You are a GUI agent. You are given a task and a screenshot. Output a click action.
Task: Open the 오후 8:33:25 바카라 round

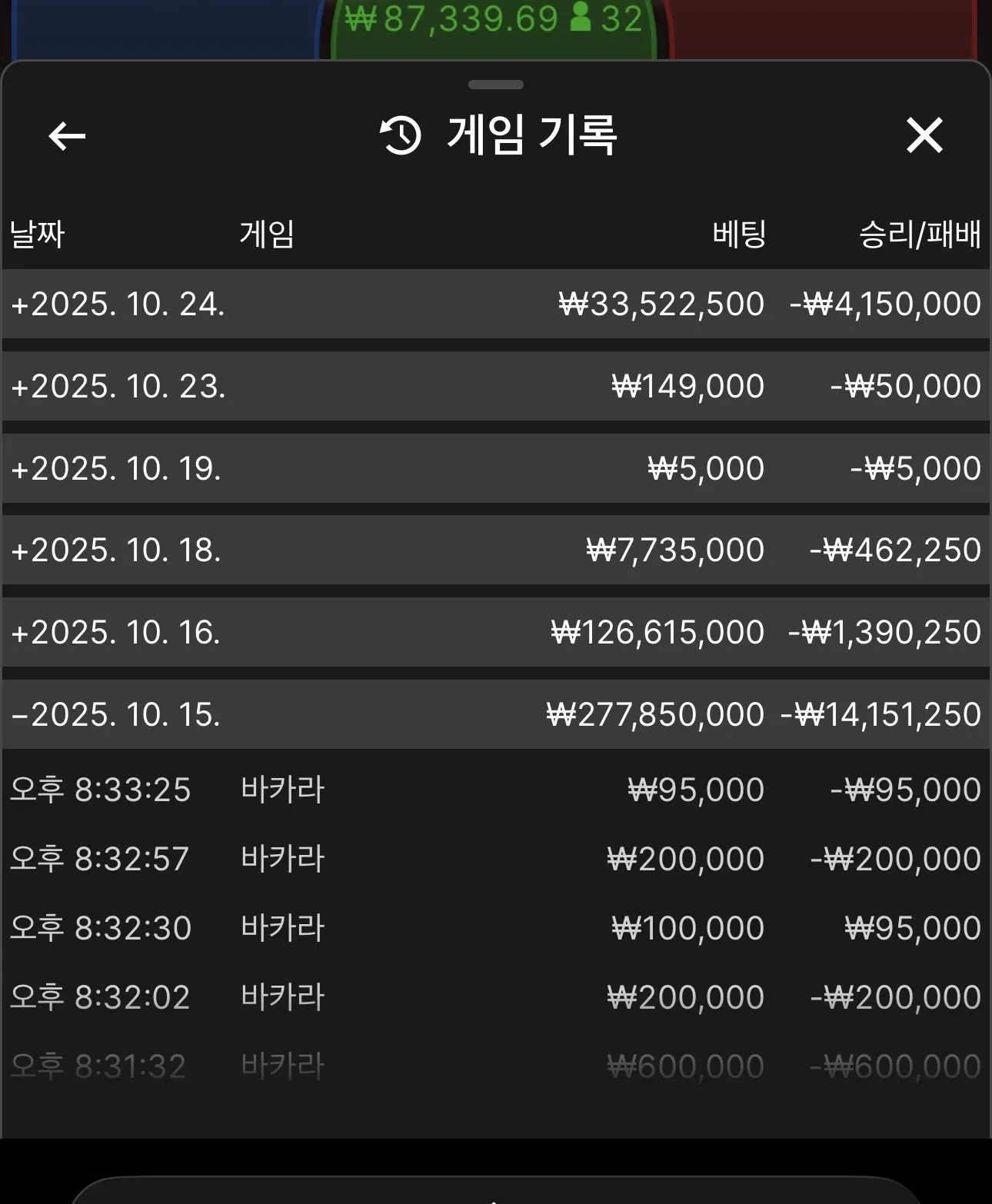(496, 790)
